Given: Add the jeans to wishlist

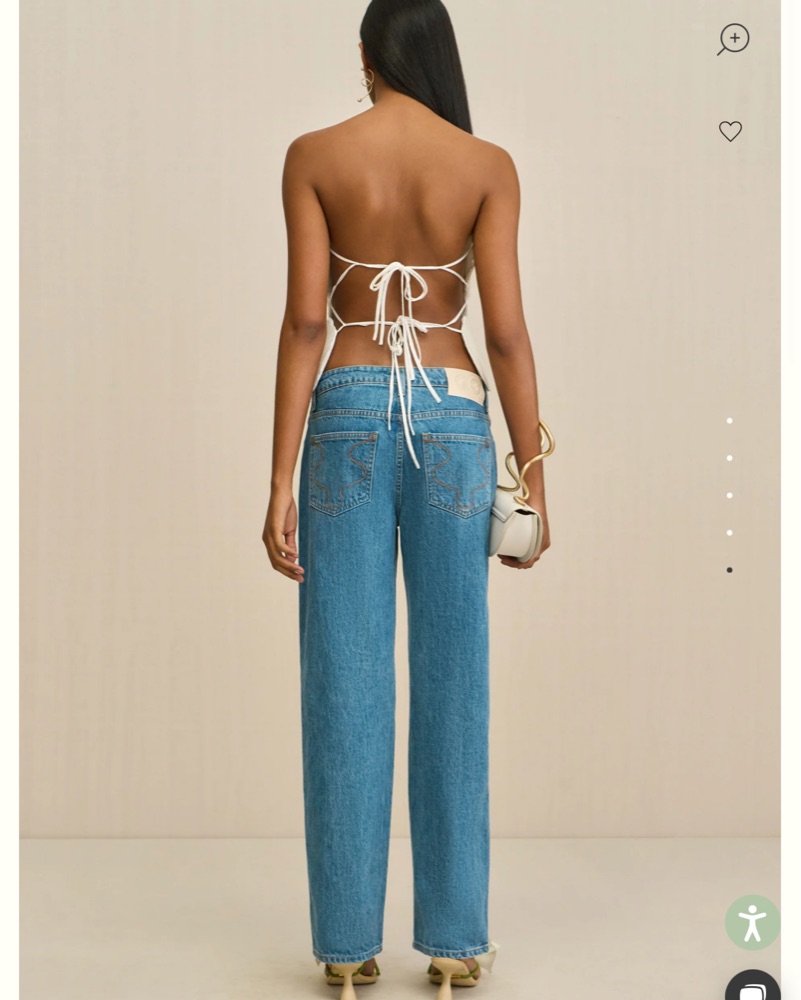Looking at the screenshot, I should coord(730,131).
